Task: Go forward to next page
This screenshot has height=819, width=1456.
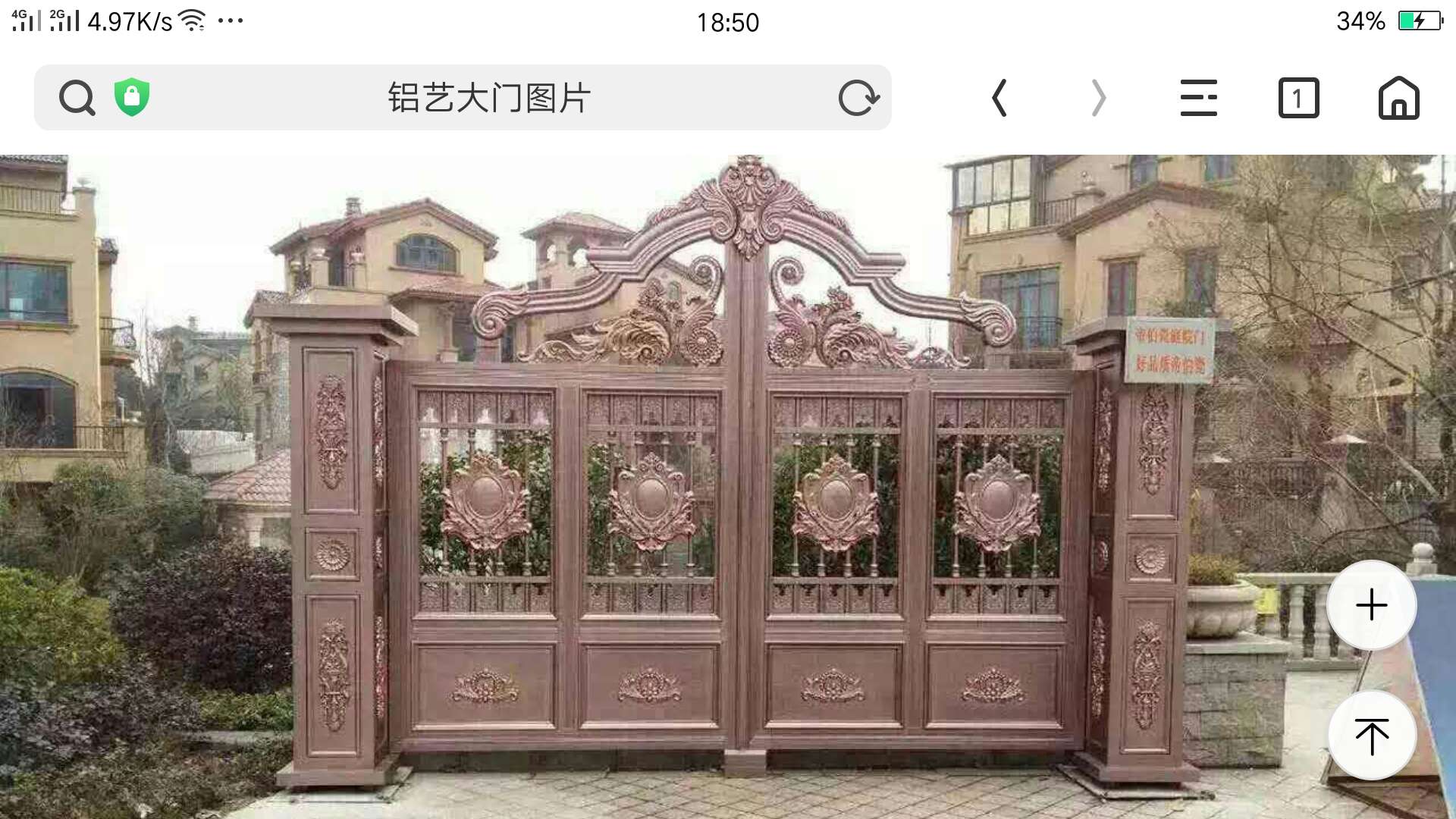Action: point(1098,98)
